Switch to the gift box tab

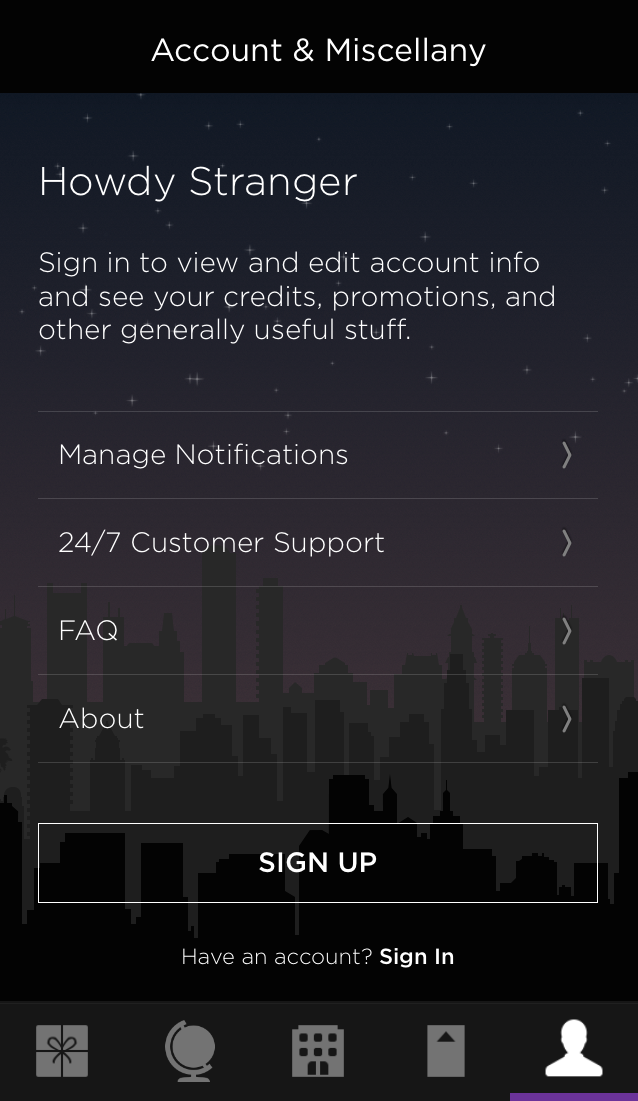[62, 1051]
